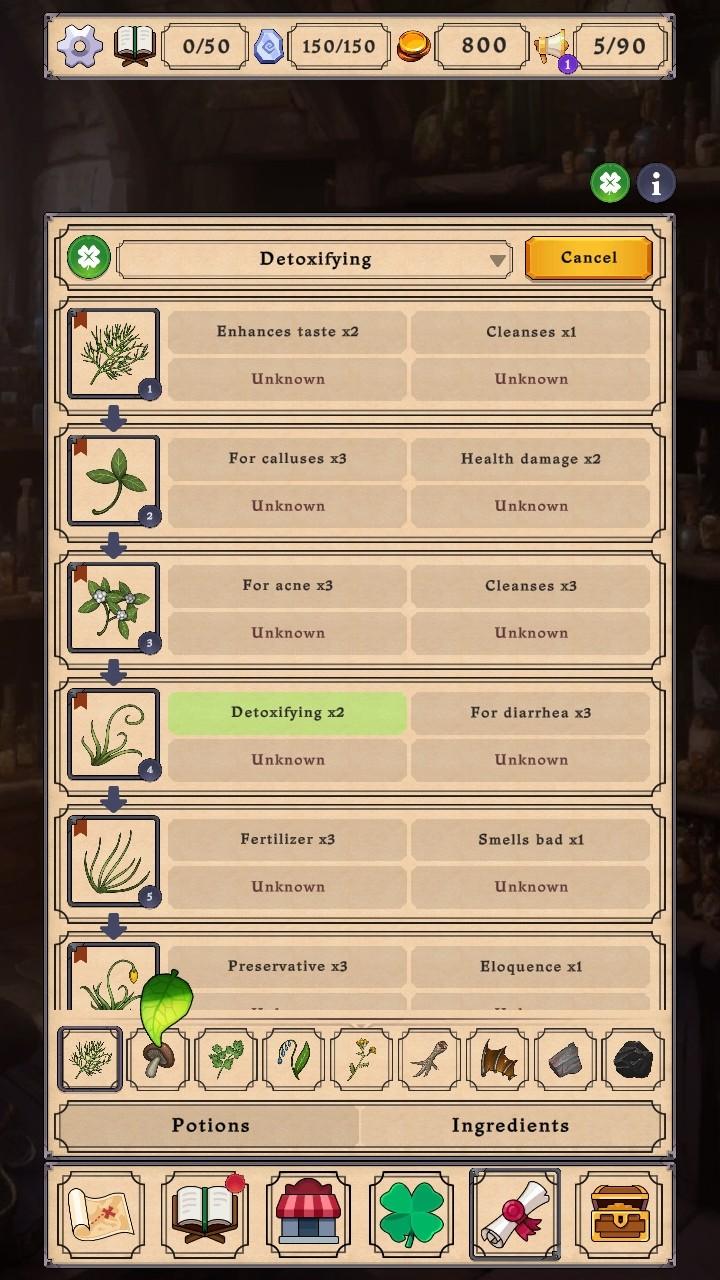
Task: Choose the coal ingredient in bottom strip
Action: coord(634,1060)
